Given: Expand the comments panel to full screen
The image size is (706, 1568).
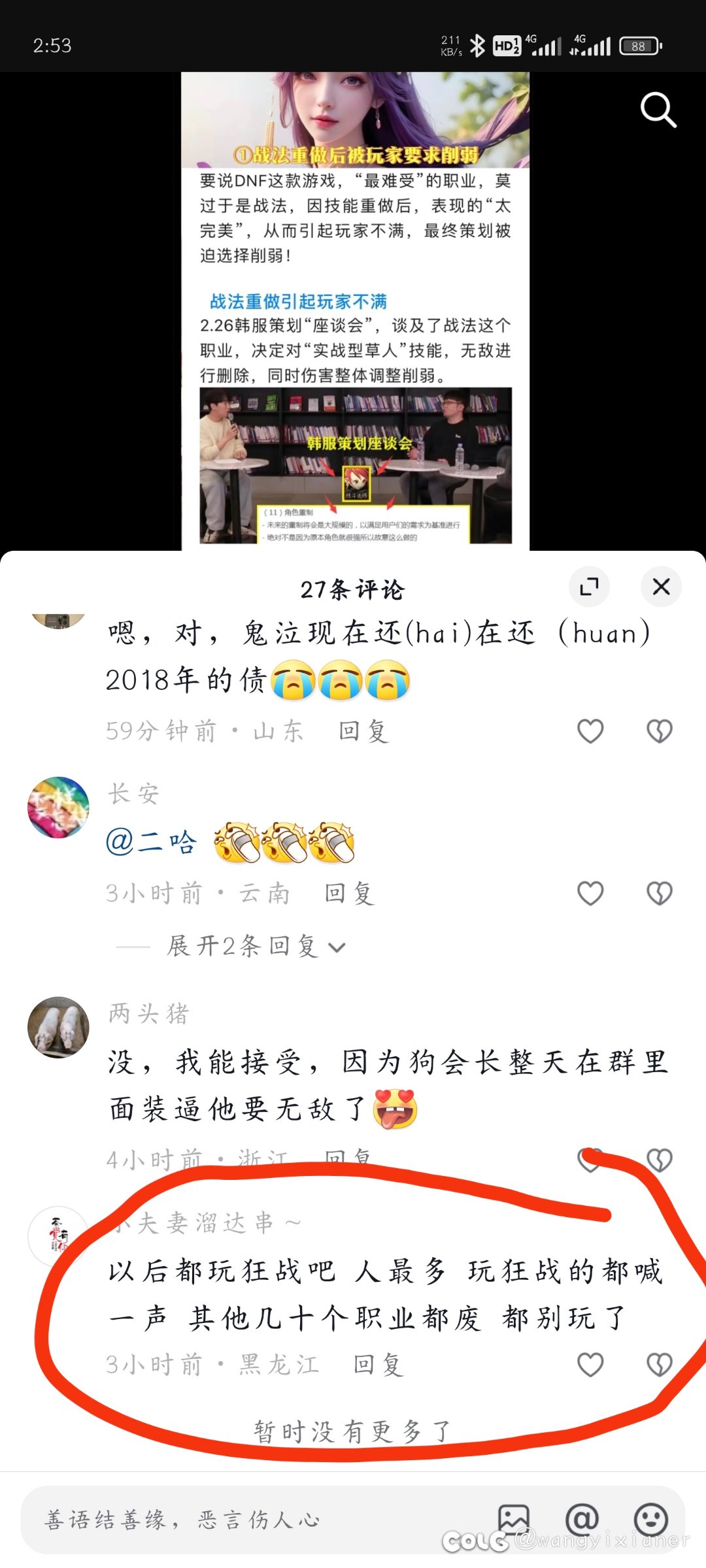Looking at the screenshot, I should coord(589,587).
